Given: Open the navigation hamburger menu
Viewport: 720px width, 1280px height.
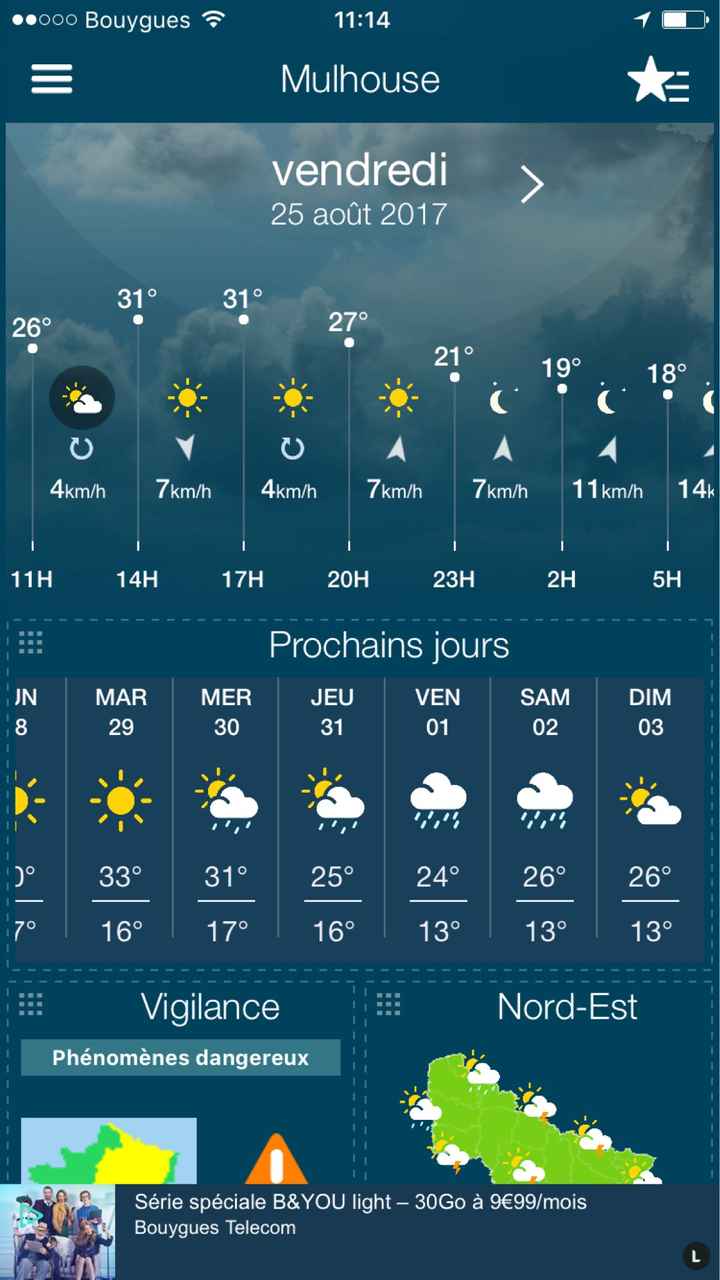Looking at the screenshot, I should point(51,79).
